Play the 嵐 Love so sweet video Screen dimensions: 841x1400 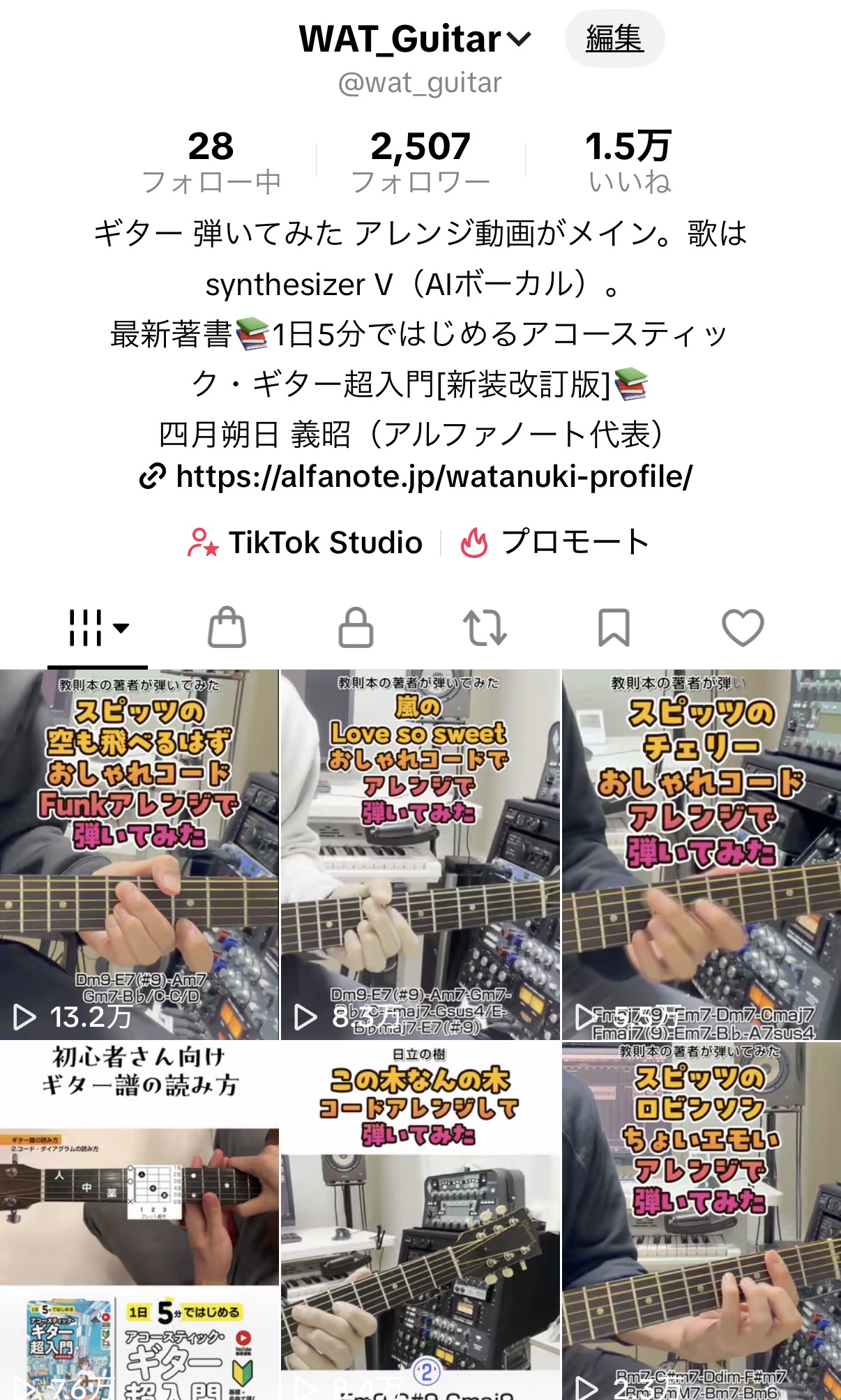click(420, 855)
